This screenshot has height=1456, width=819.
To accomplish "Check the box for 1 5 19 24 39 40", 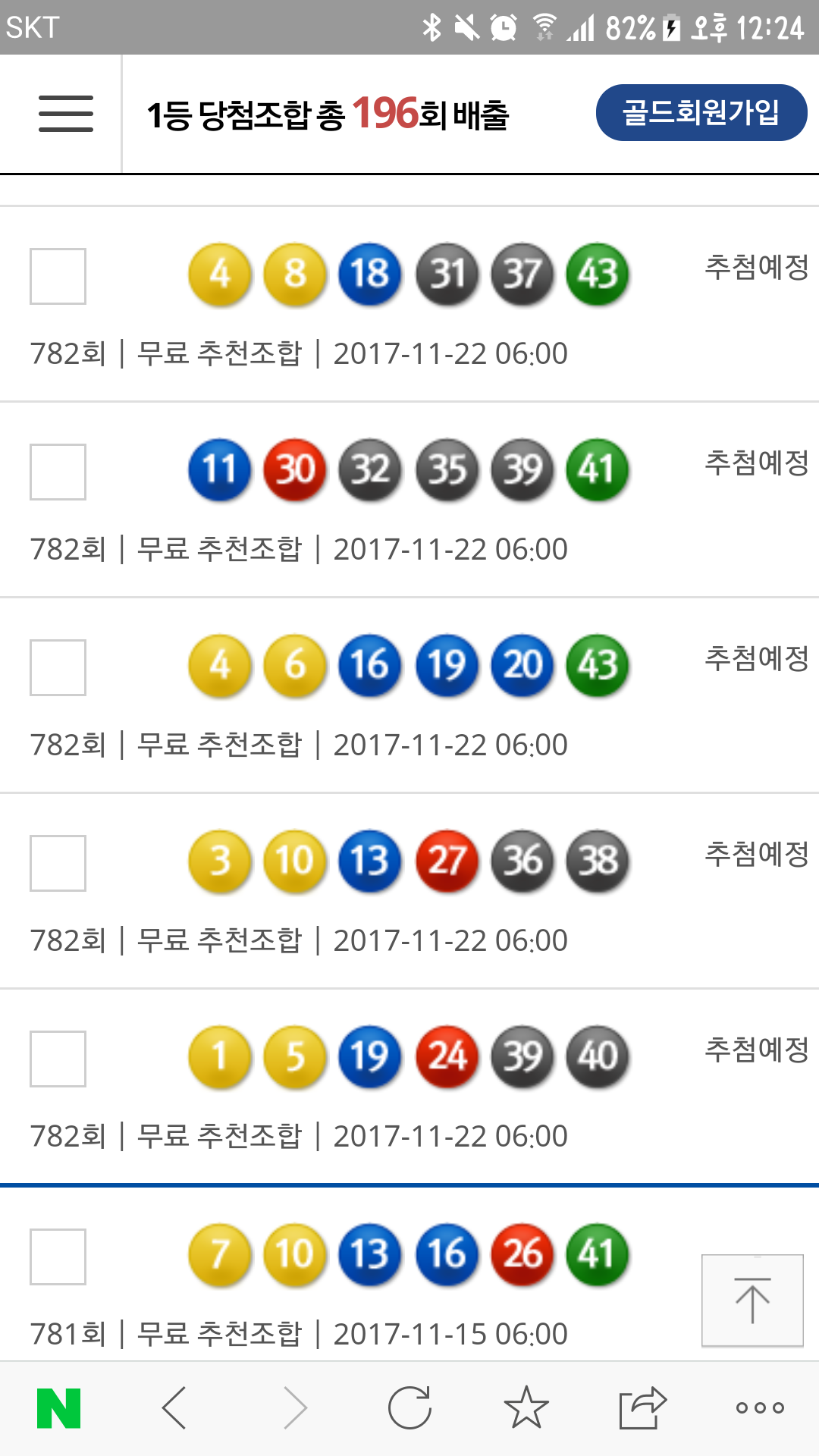I will click(58, 1059).
